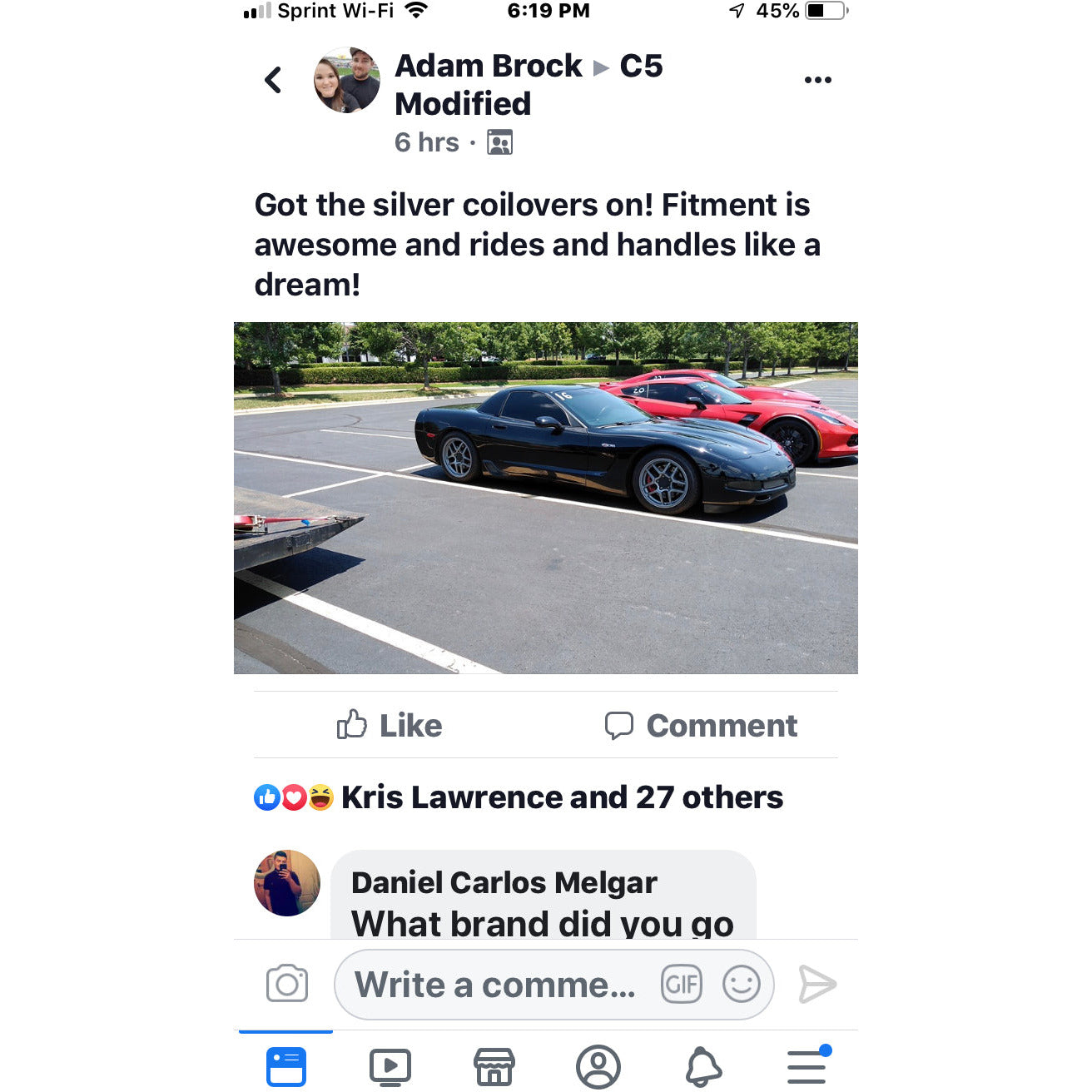Open the C5 Modified group link
1092x1092 pixels.
[641, 66]
